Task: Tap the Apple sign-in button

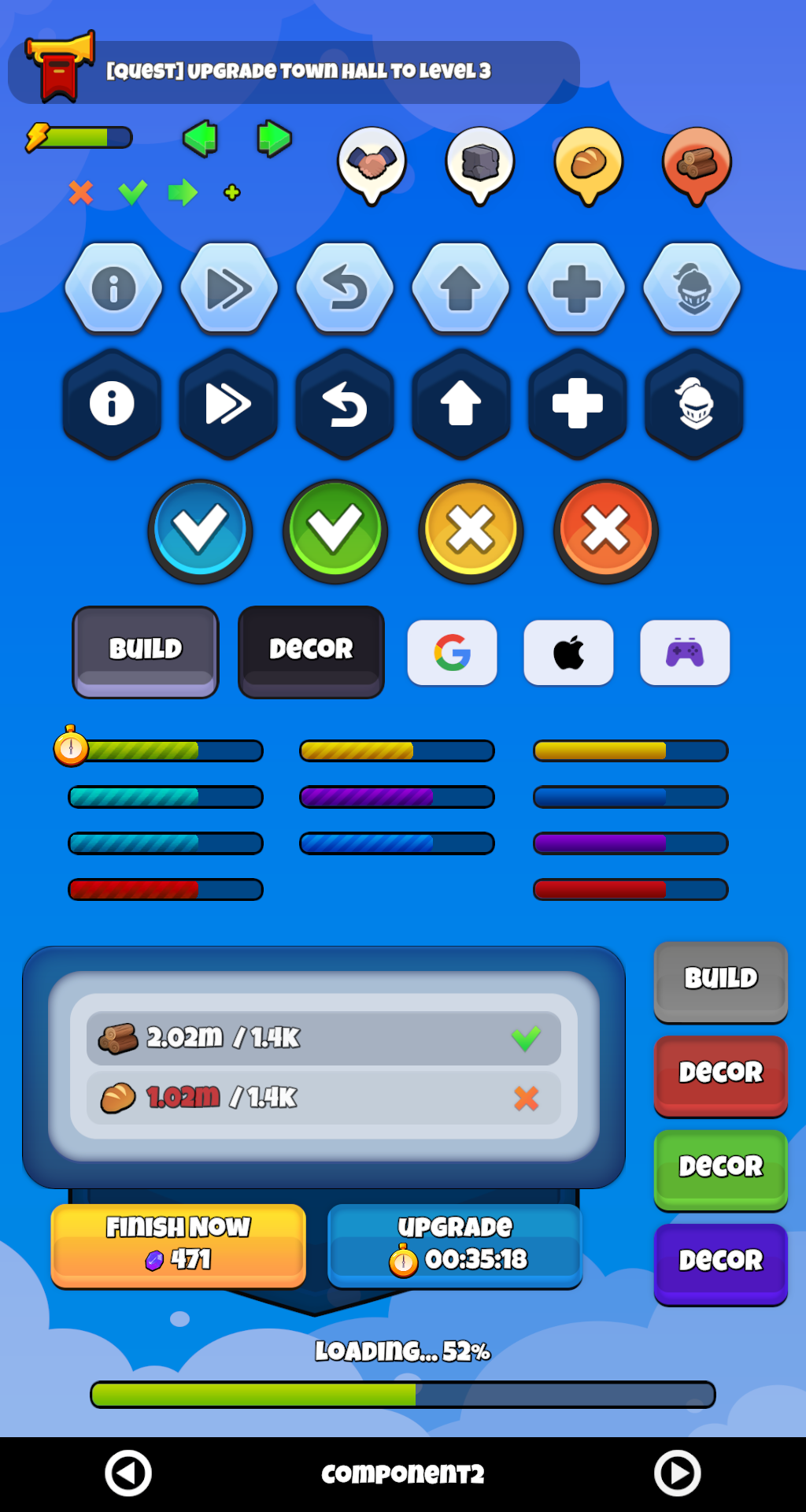Action: click(568, 653)
